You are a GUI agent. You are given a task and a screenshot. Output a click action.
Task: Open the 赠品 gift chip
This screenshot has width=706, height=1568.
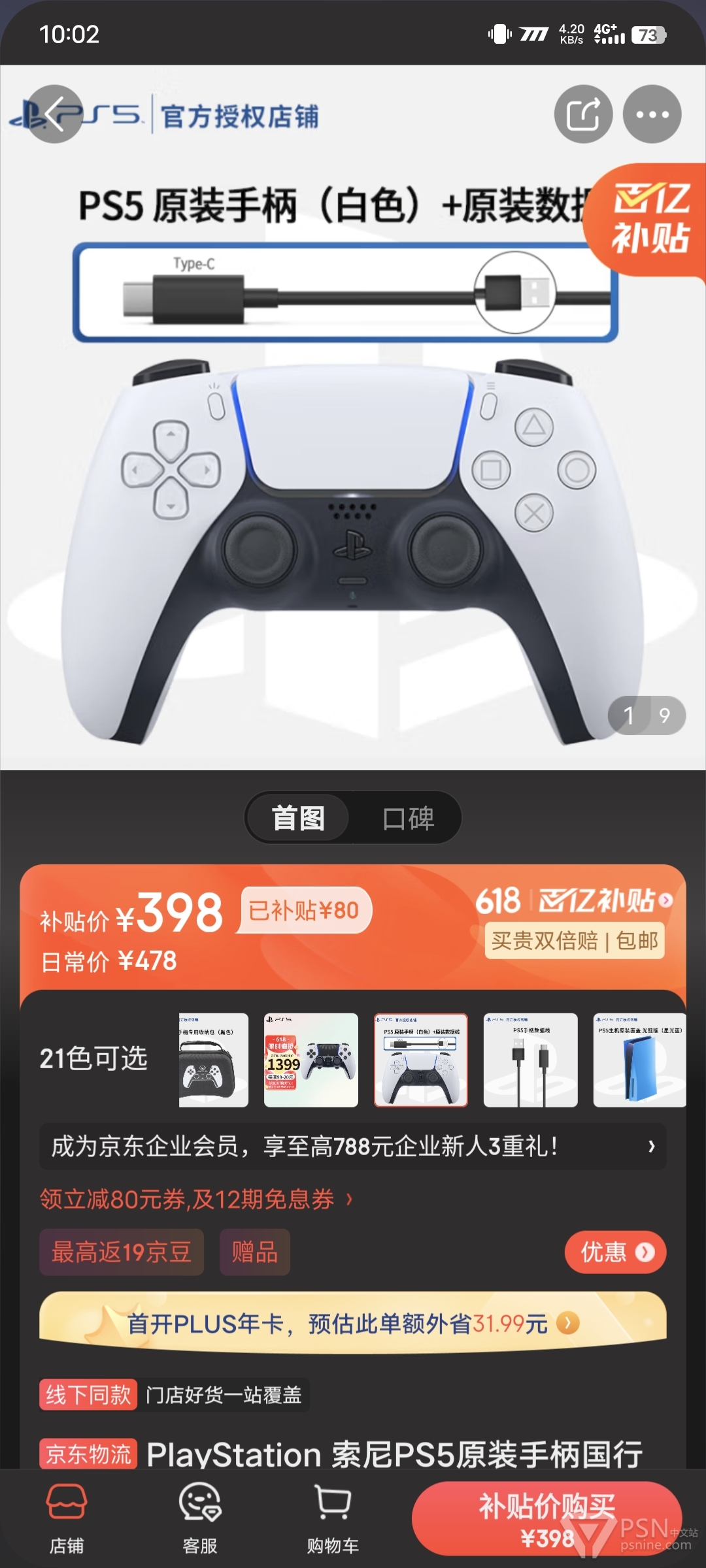pos(255,1252)
